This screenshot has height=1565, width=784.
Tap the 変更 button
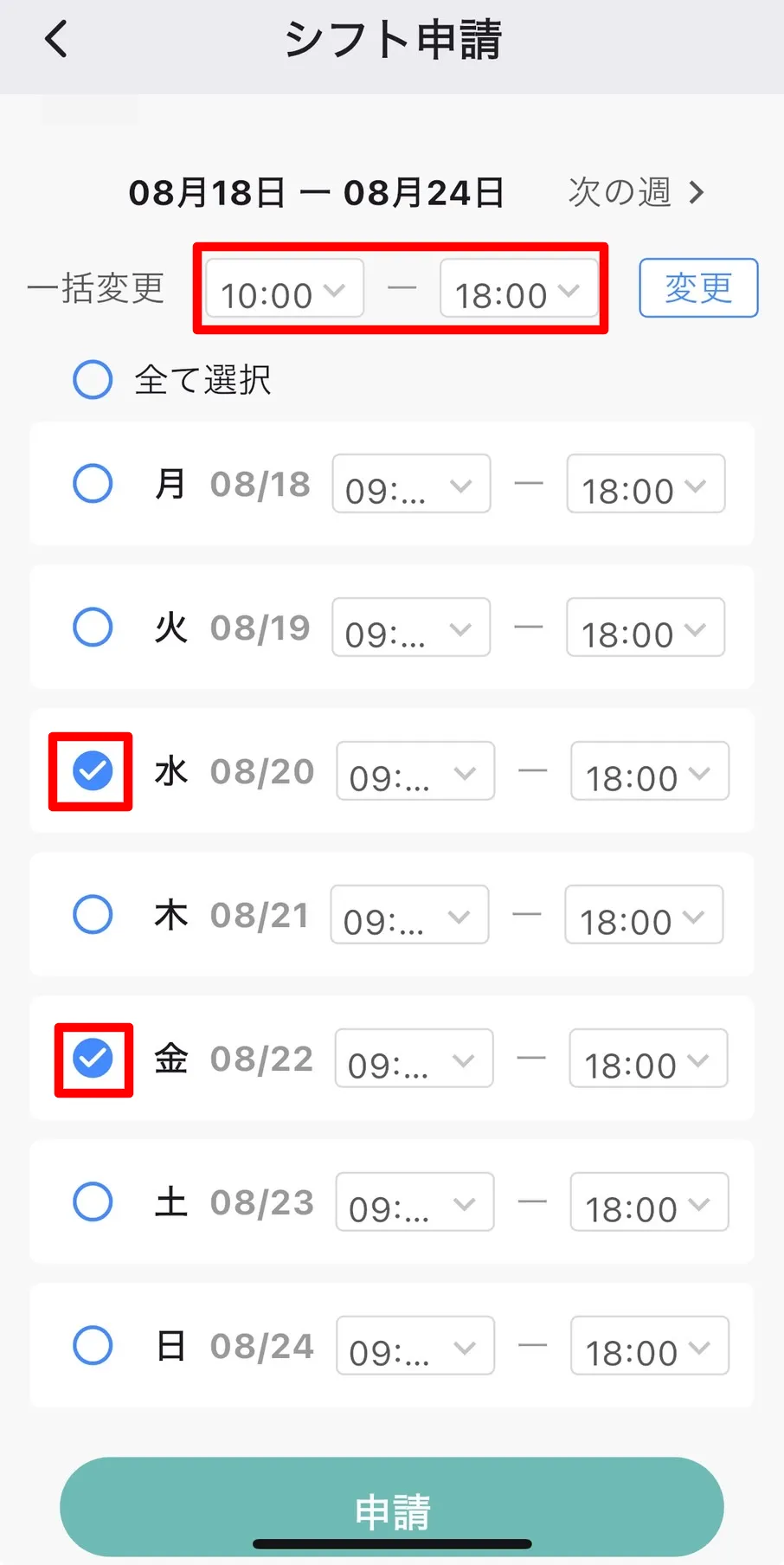coord(698,288)
